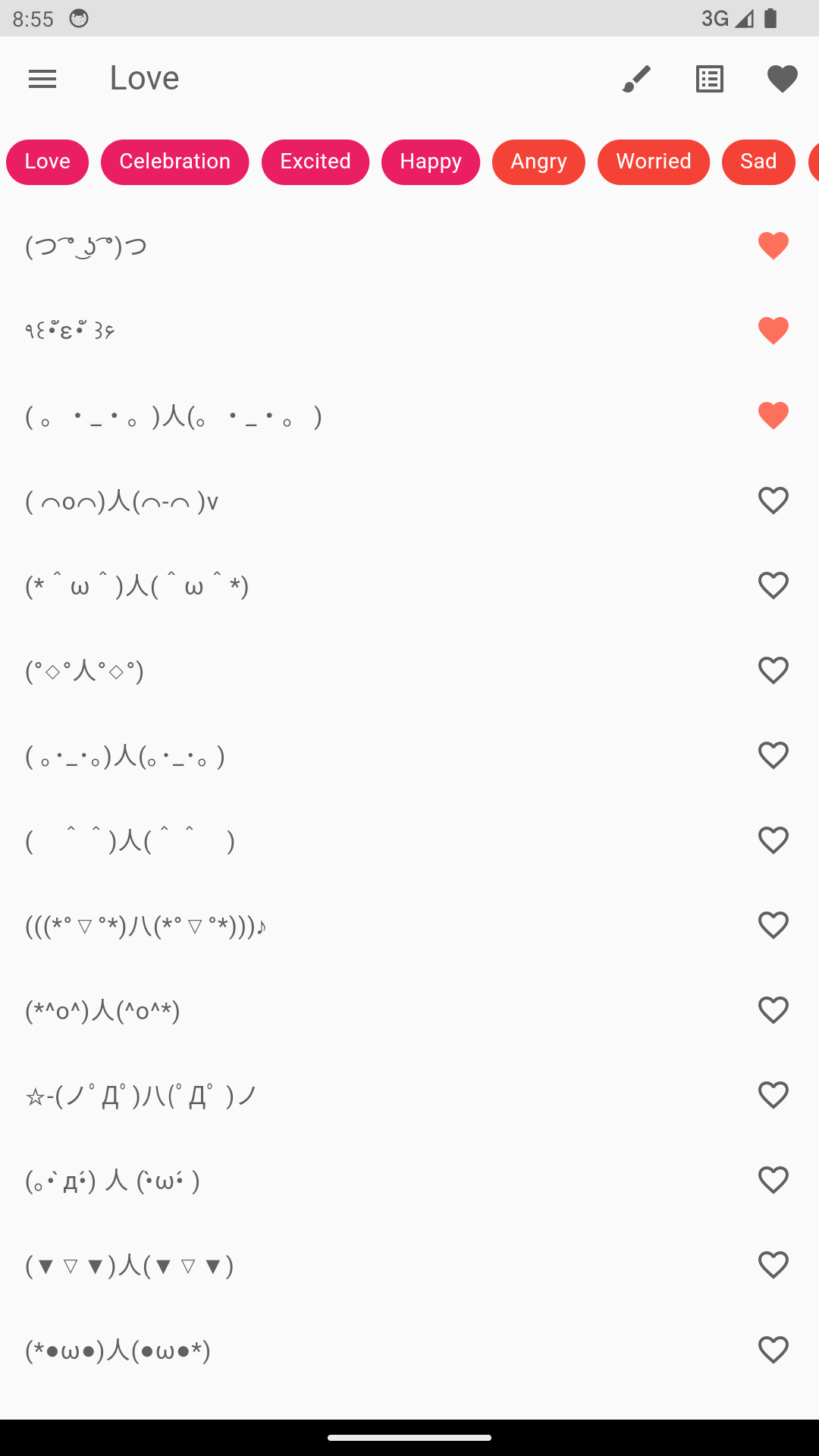This screenshot has width=819, height=1456.
Task: Select the Worried chip
Action: point(654,162)
